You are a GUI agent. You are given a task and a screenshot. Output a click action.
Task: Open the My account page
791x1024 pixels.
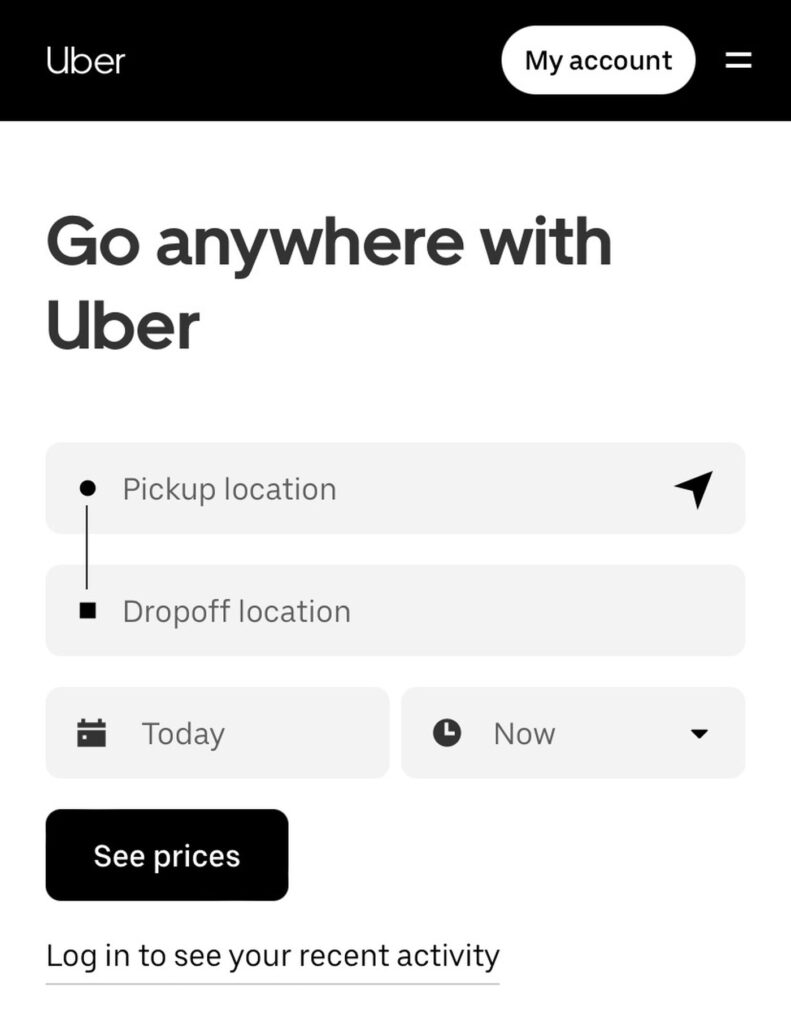[597, 60]
